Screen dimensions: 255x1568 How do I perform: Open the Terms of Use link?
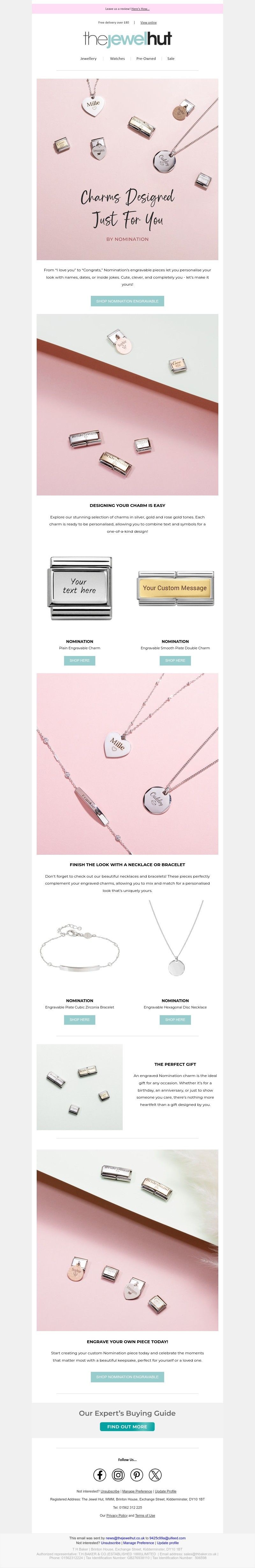click(x=145, y=1516)
